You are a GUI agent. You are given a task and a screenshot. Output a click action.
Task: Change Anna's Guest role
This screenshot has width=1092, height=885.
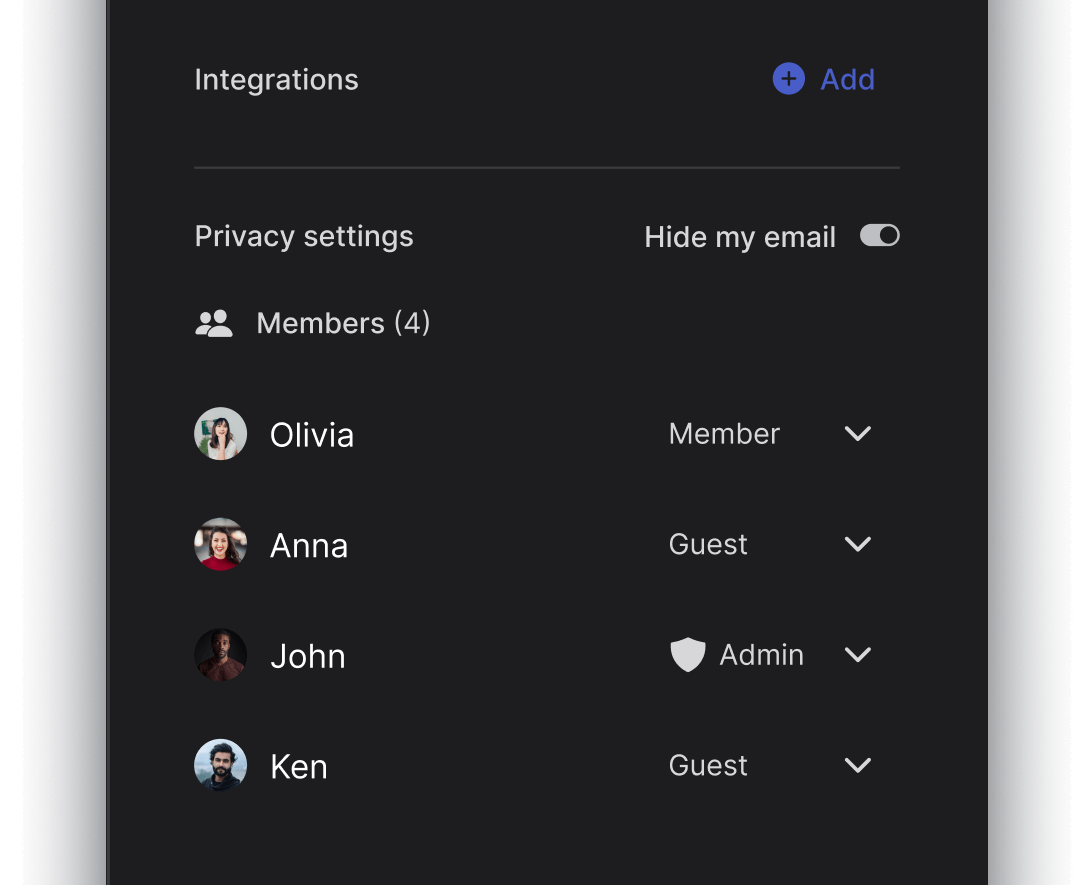point(858,544)
